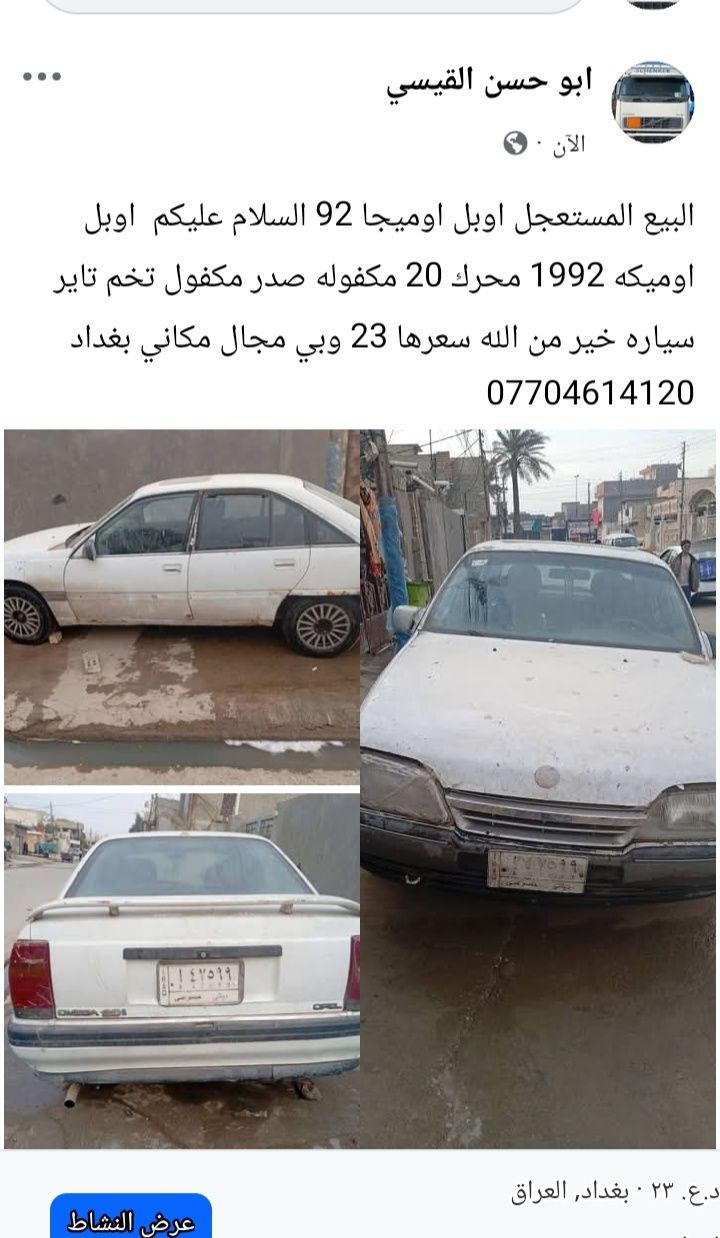Open the rear view car photo
Screen dimensions: 720x1238
[x=181, y=968]
